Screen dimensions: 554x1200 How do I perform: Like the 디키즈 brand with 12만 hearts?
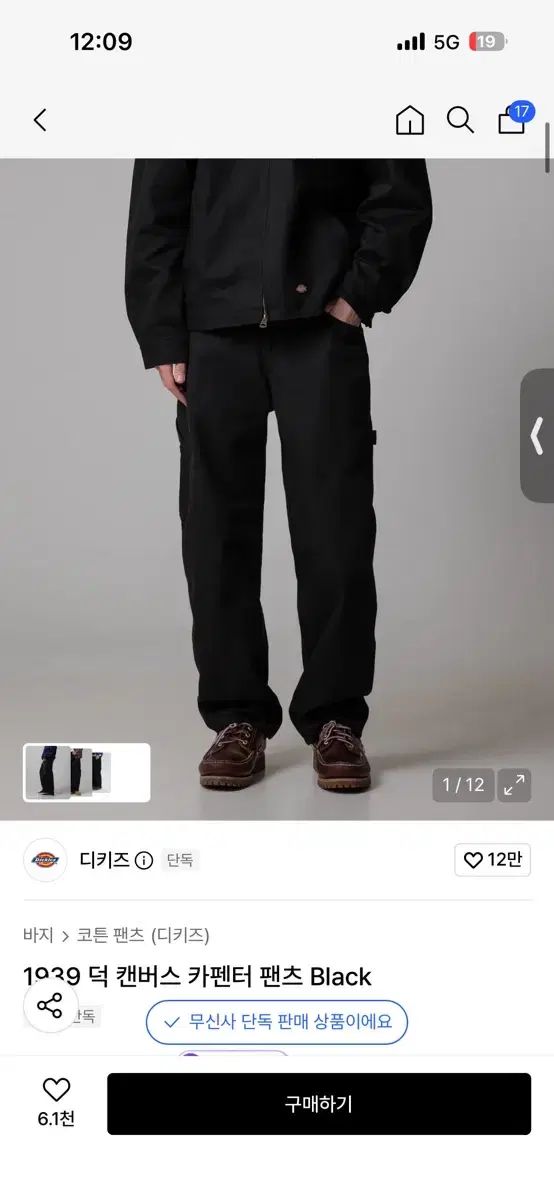click(x=492, y=860)
